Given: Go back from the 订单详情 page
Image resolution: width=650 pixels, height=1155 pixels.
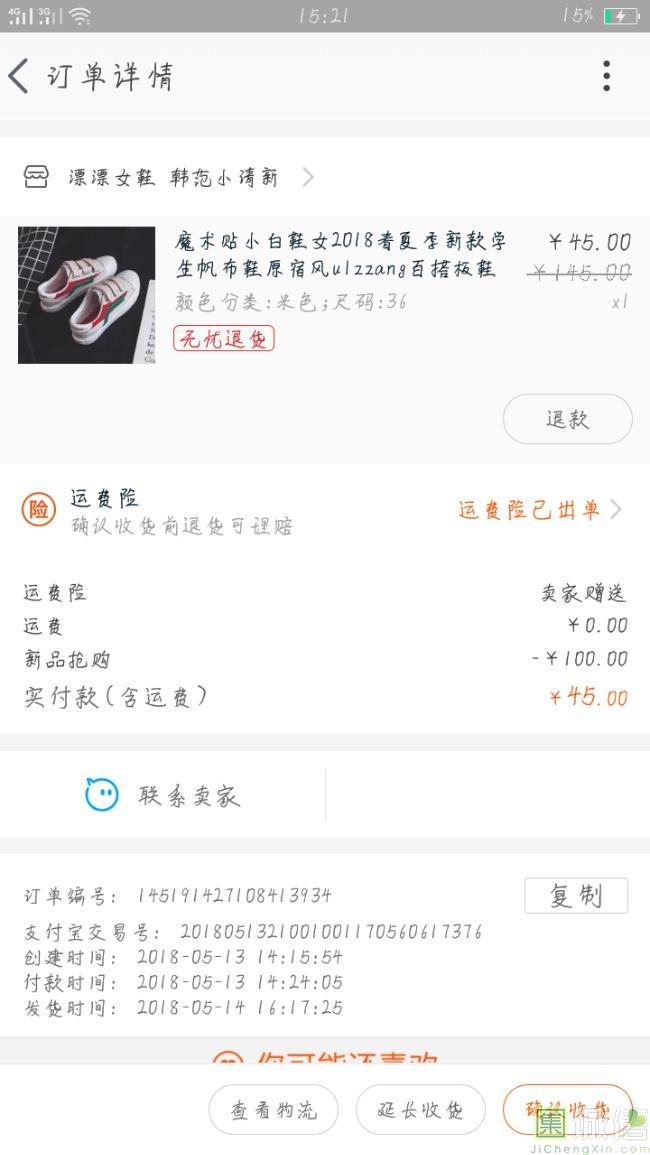Looking at the screenshot, I should coord(19,76).
